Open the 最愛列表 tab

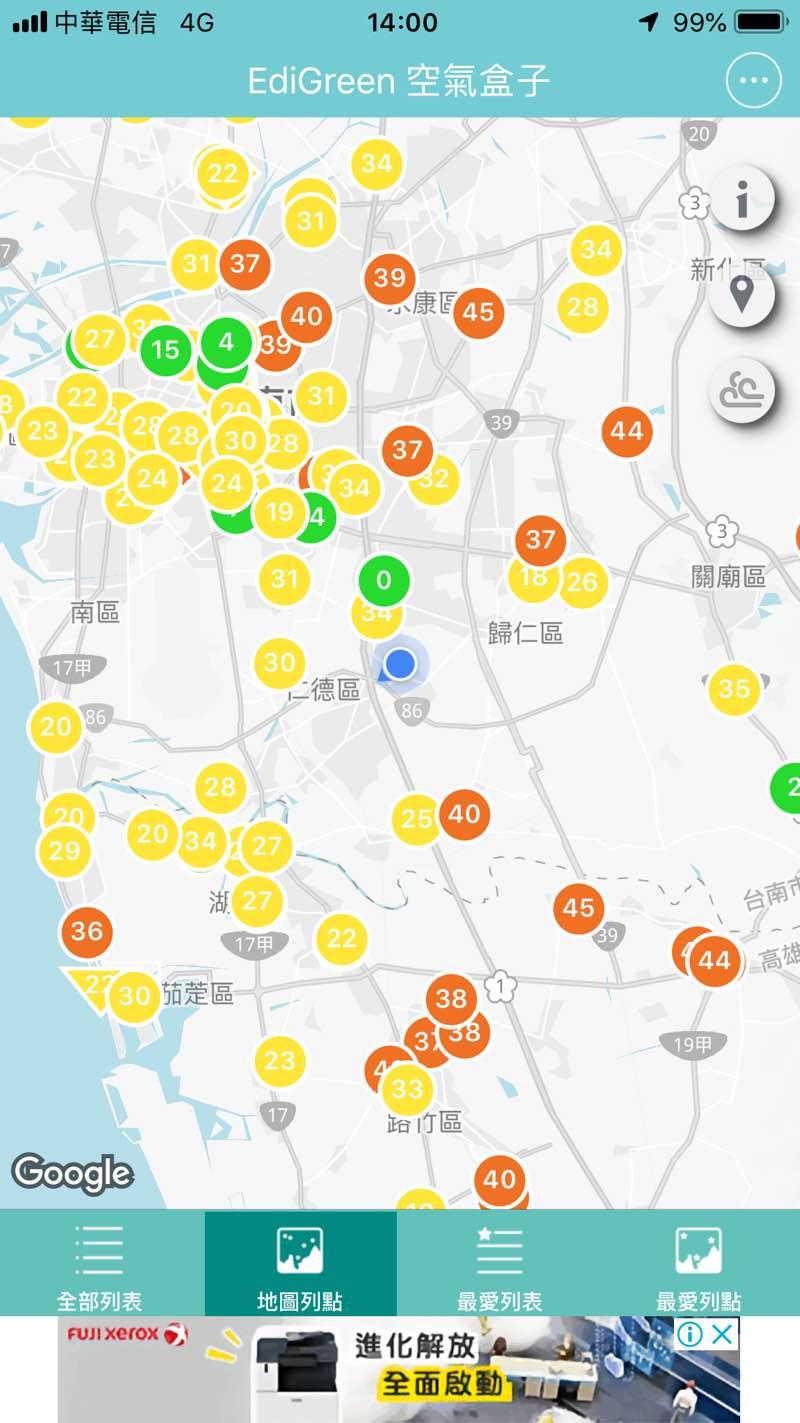pyautogui.click(x=500, y=1262)
